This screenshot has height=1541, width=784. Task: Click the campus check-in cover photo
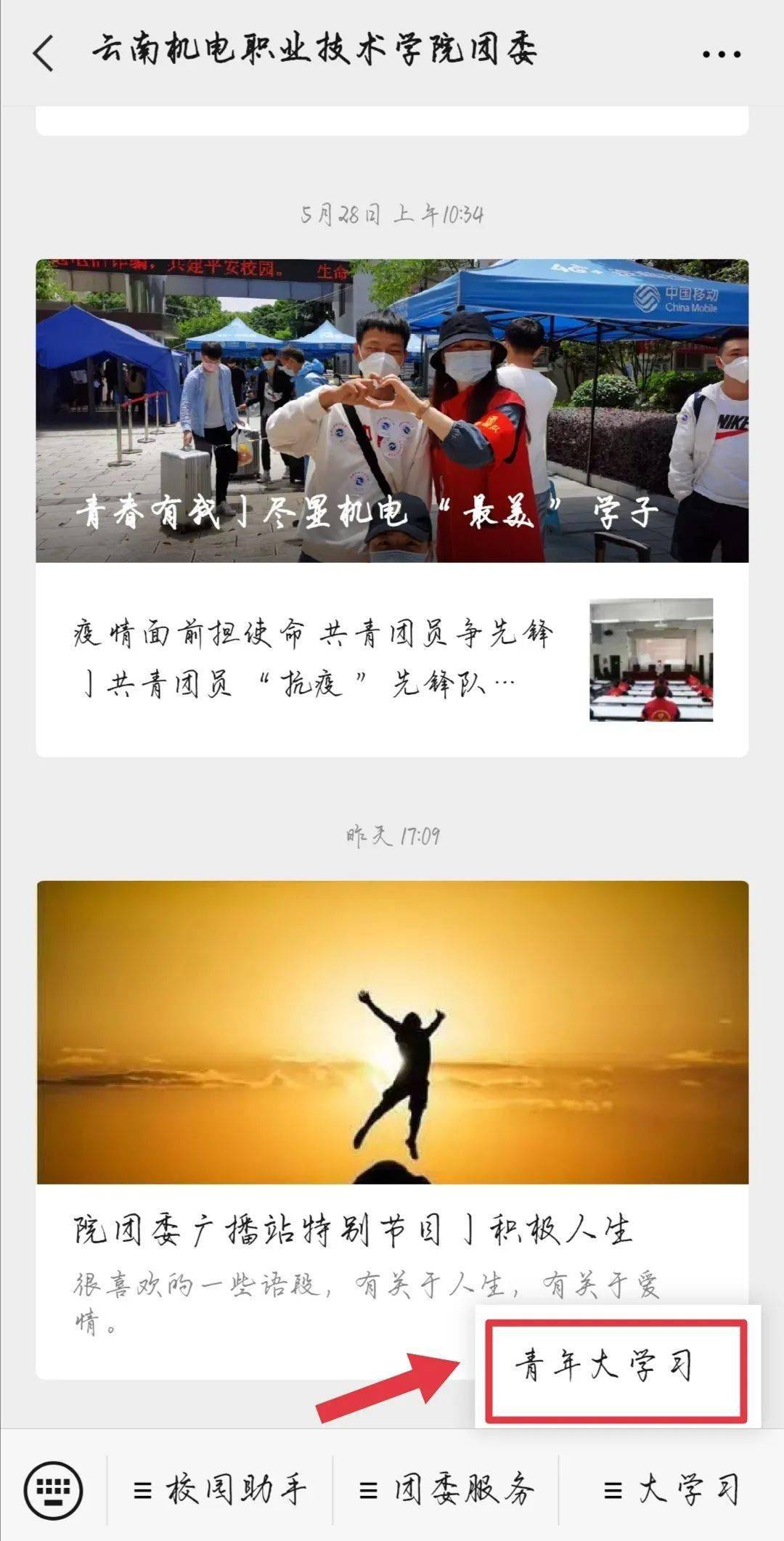[x=392, y=407]
